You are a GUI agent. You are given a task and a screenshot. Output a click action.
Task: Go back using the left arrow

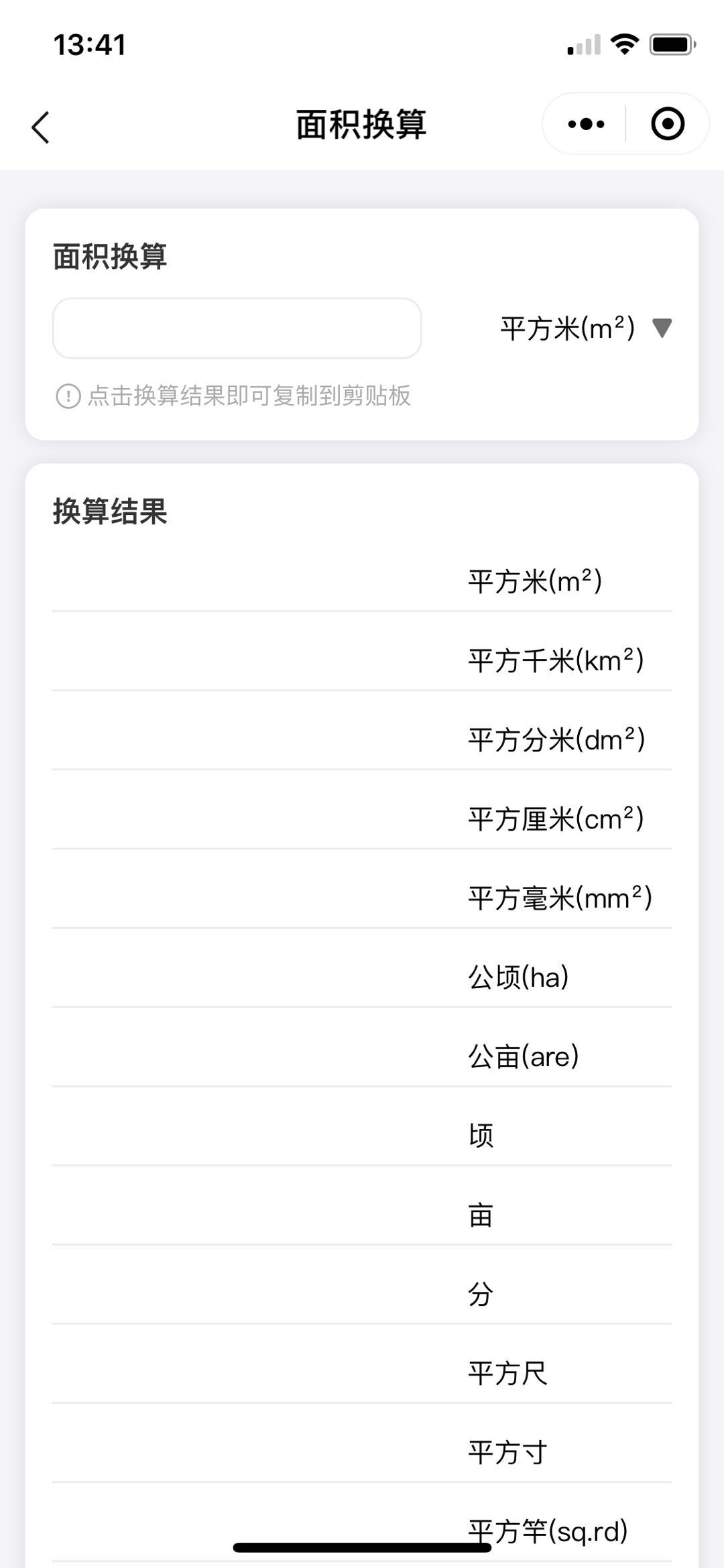pos(40,127)
